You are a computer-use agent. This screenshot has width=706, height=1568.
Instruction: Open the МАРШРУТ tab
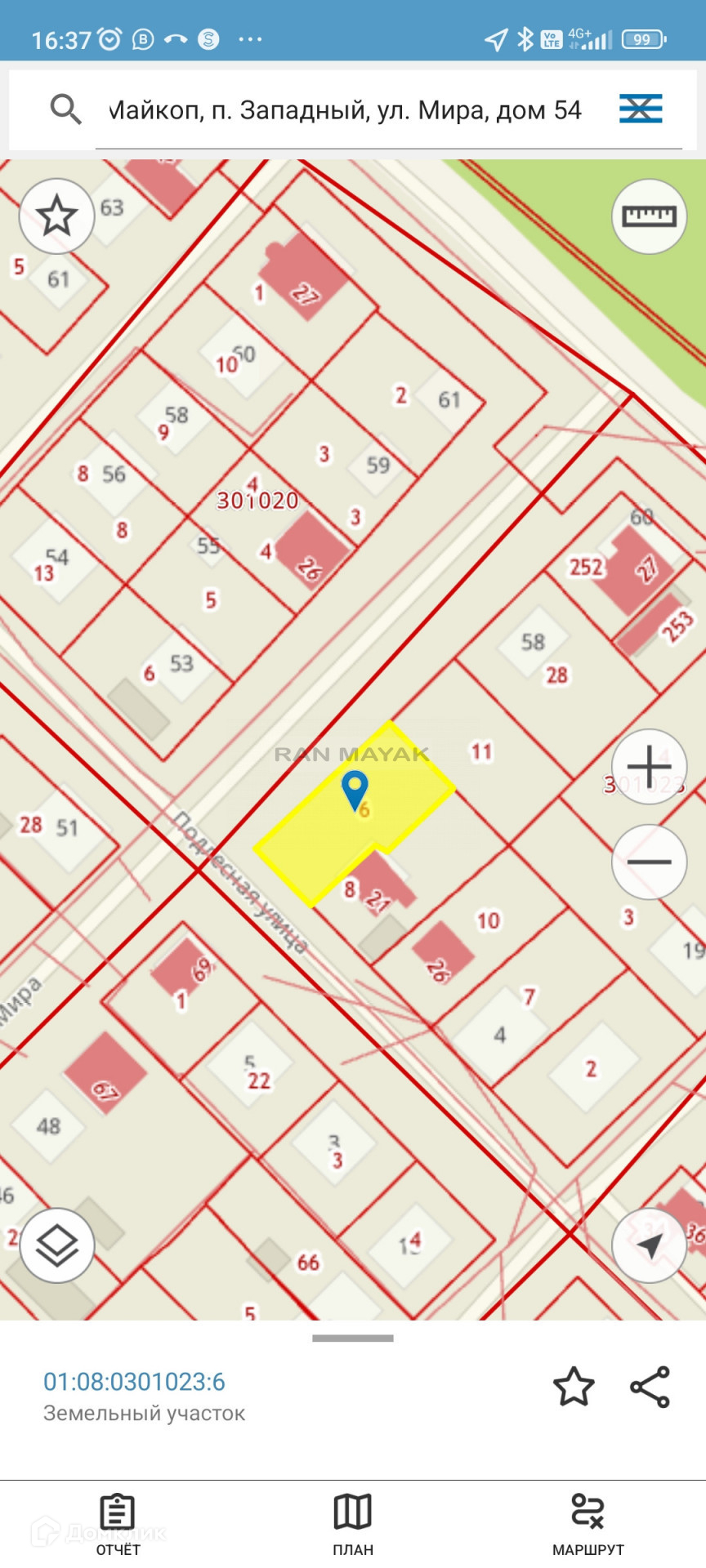pos(588,1523)
